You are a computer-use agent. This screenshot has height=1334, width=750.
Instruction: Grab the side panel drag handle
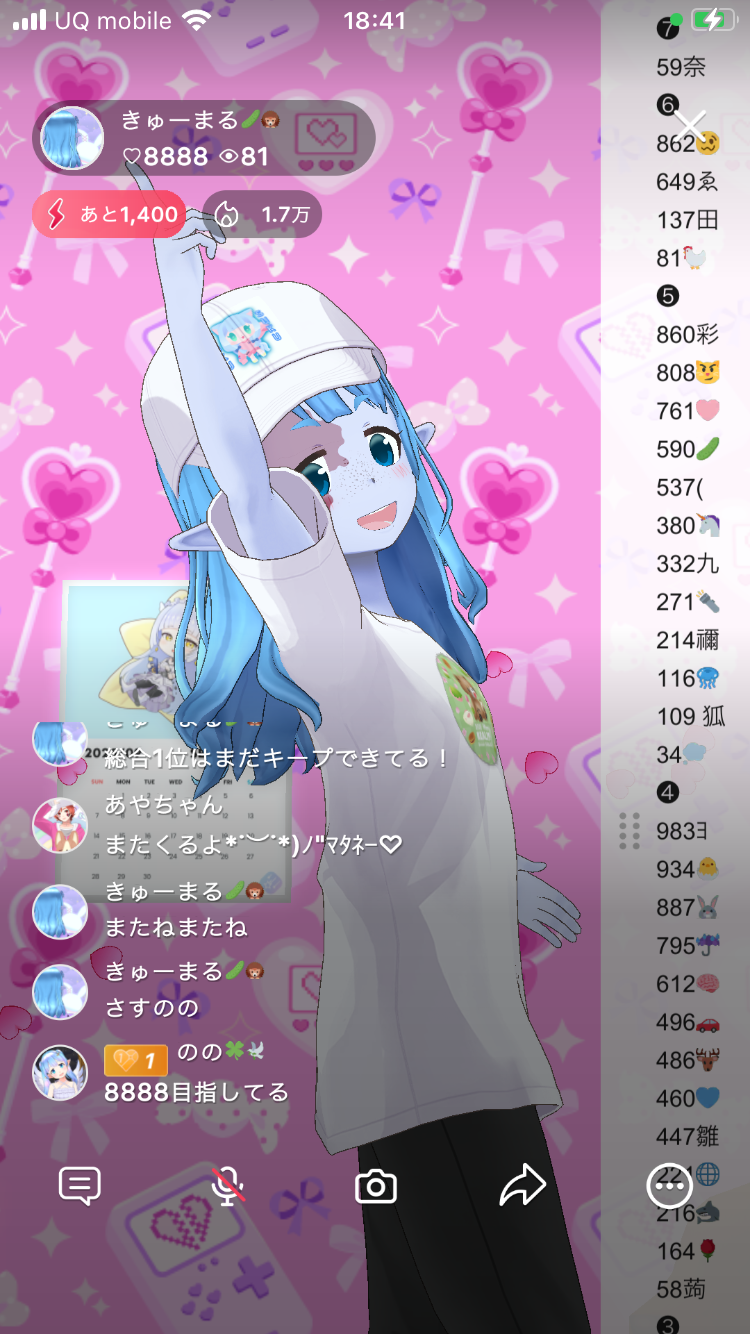pos(629,831)
